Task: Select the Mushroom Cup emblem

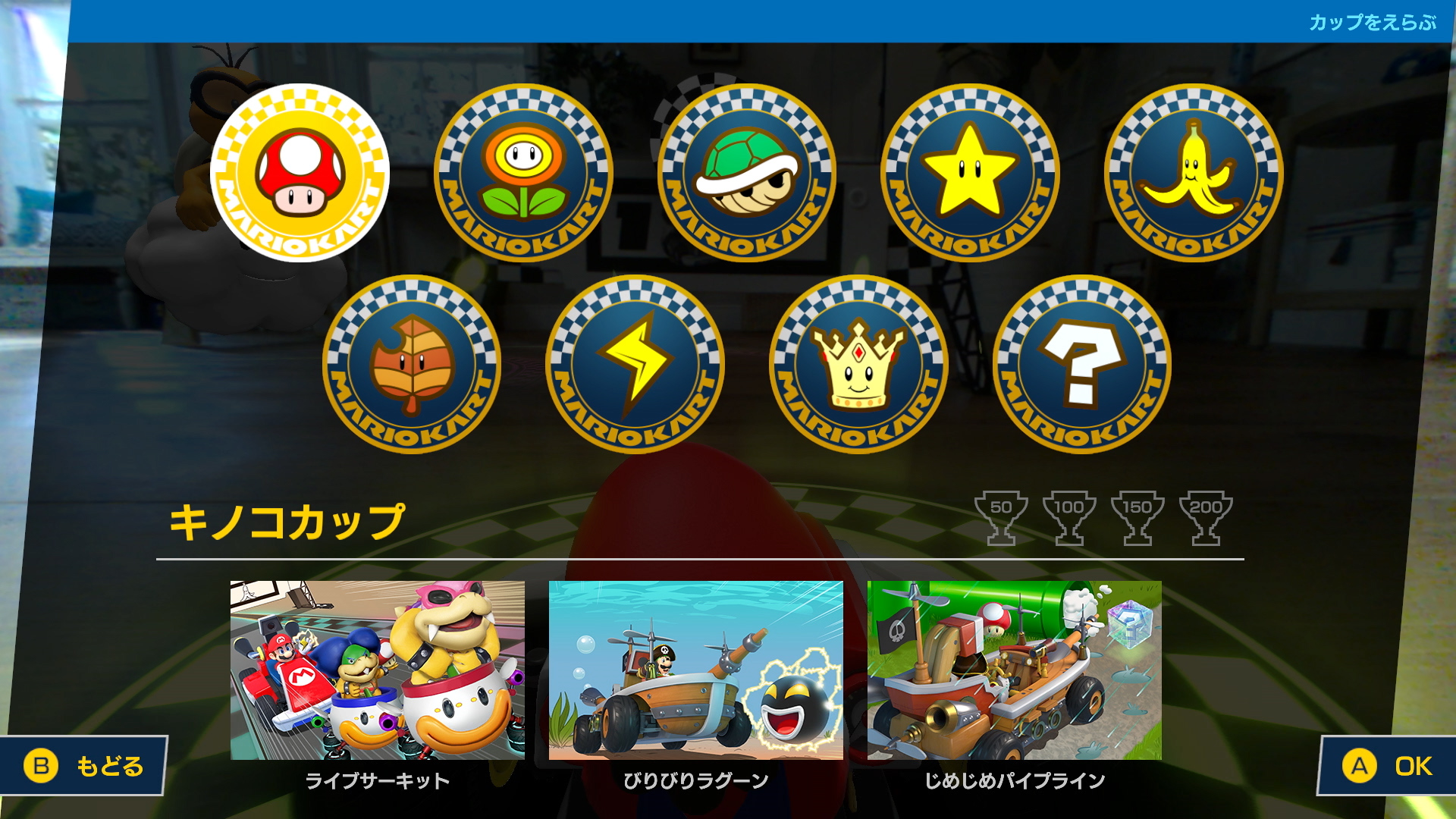Action: tap(300, 173)
